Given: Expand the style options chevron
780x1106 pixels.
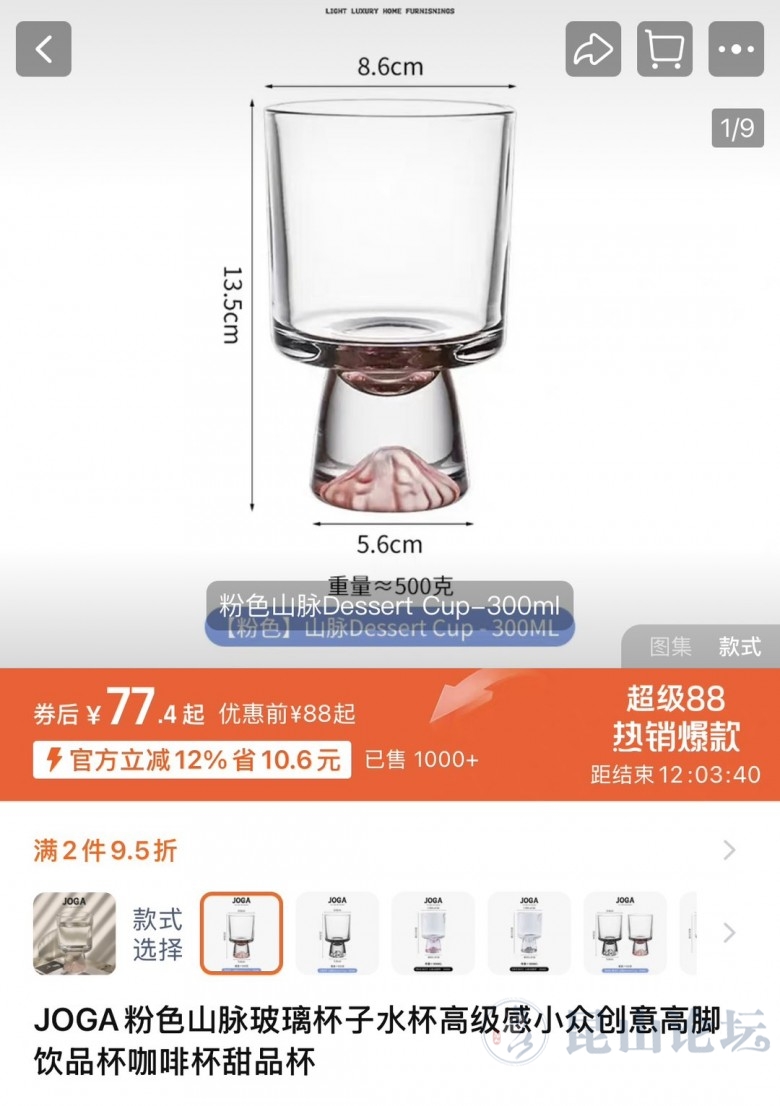Looking at the screenshot, I should [x=729, y=933].
